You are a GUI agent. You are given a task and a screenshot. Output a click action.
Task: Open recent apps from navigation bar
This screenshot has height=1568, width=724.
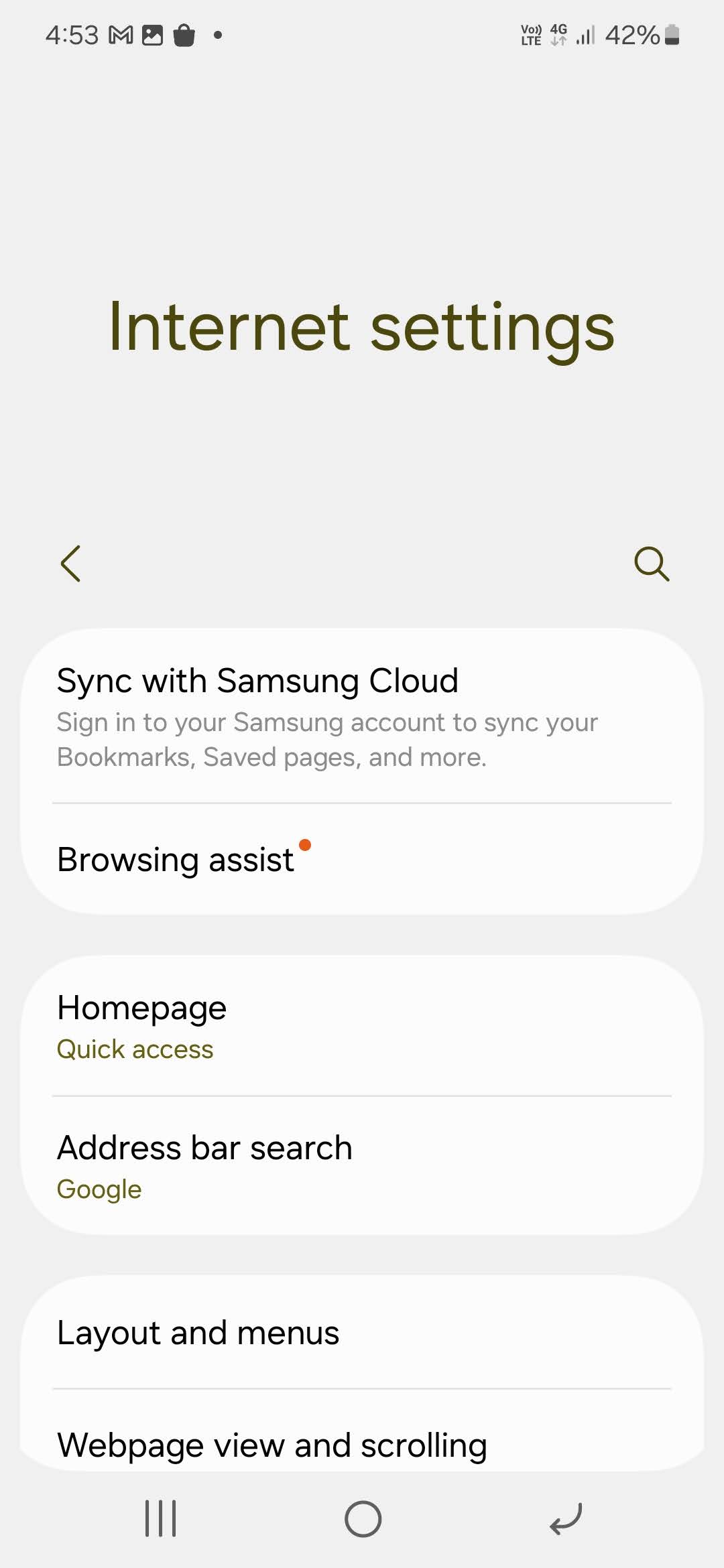(160, 1518)
